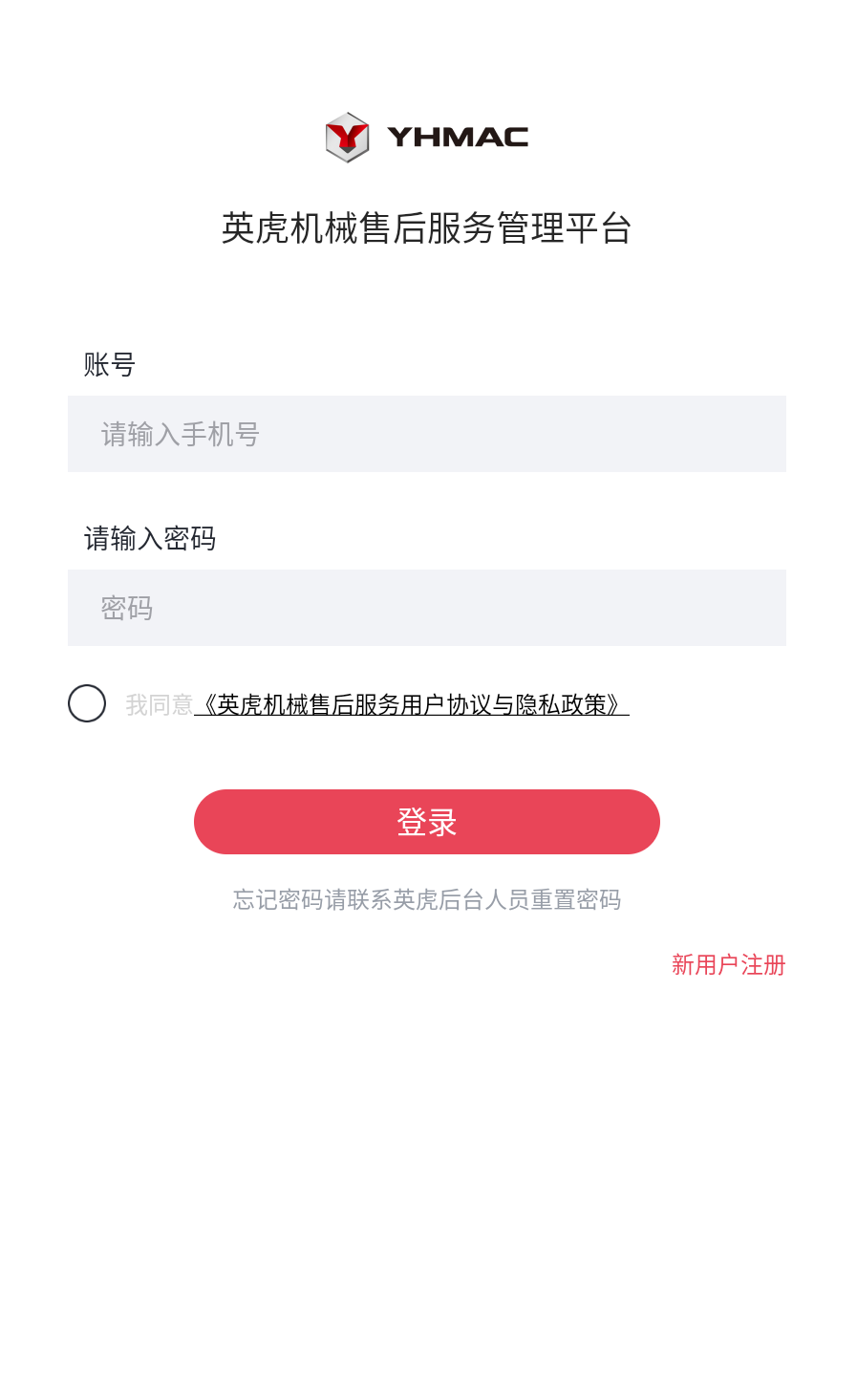View the privacy policy agreement
This screenshot has height=1400, width=857.
pos(415,707)
